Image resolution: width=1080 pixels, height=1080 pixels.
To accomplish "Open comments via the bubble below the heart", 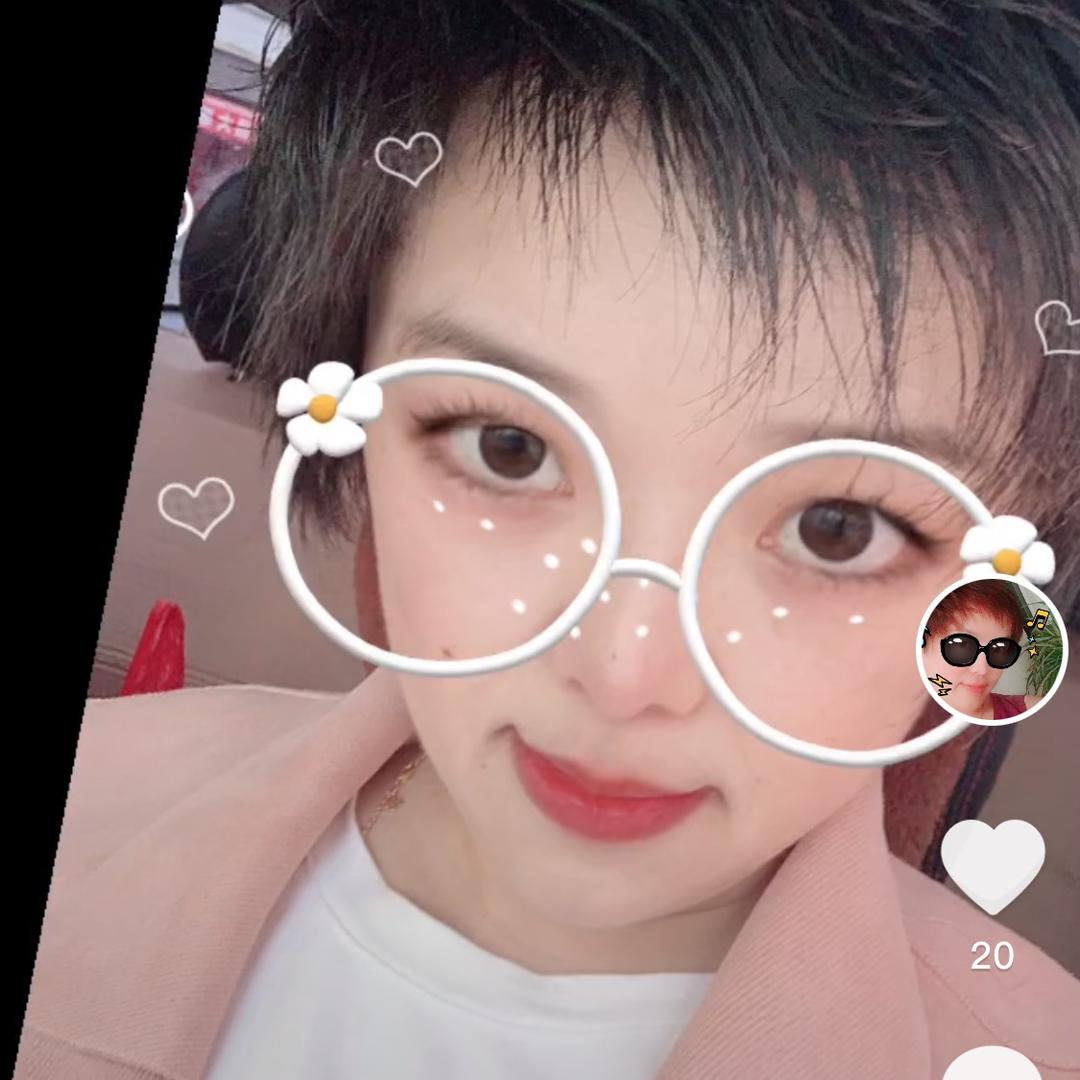I will point(992,1064).
